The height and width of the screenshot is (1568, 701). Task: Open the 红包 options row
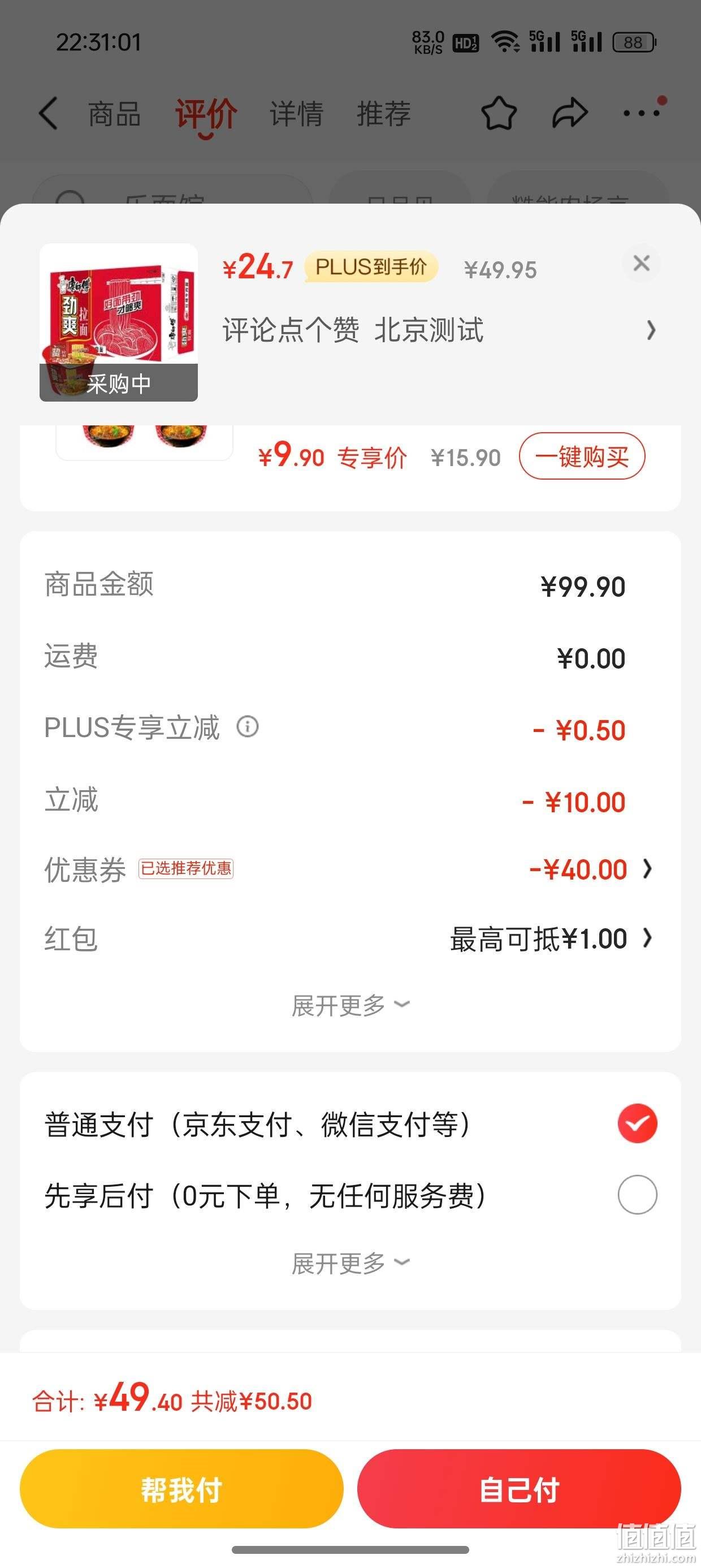click(x=350, y=938)
